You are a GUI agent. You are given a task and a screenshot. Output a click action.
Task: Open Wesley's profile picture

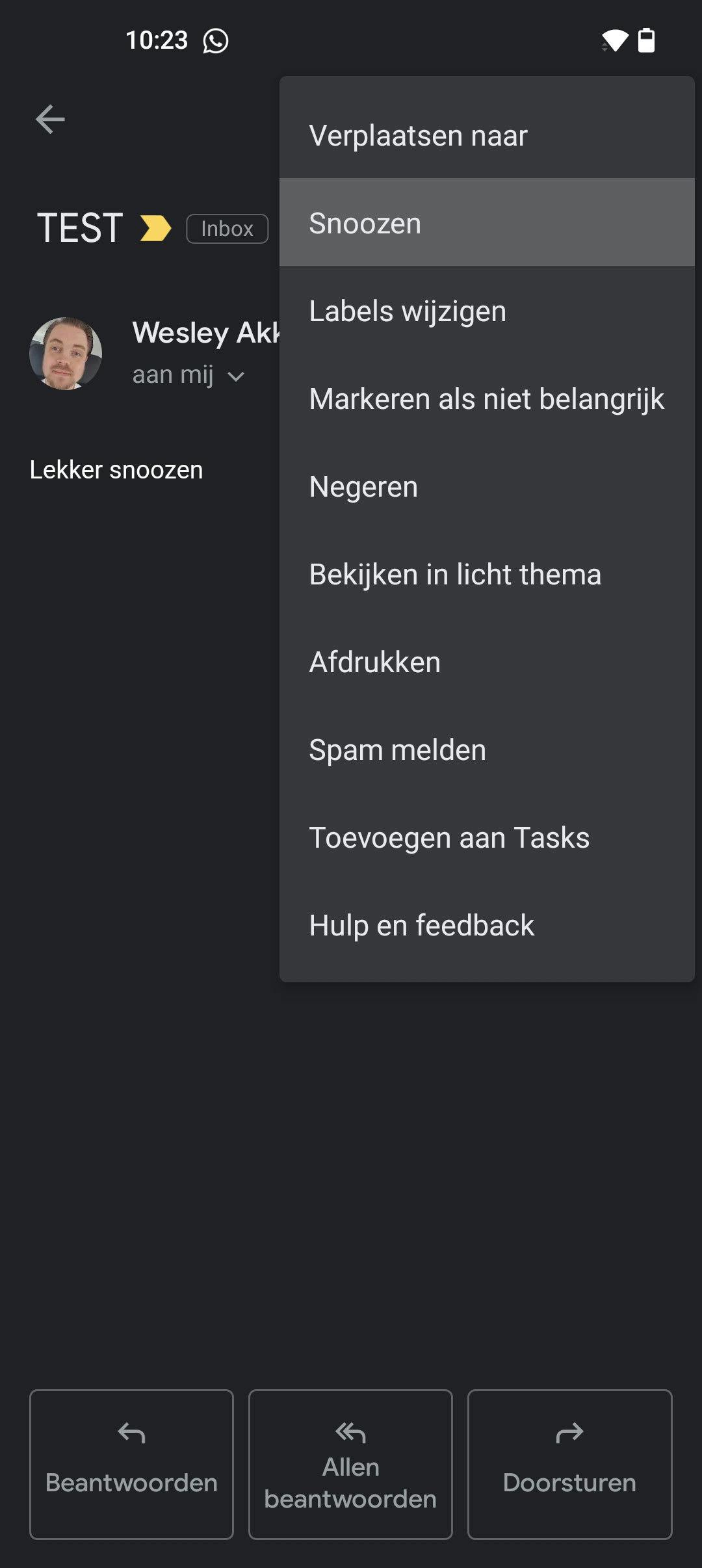point(66,354)
